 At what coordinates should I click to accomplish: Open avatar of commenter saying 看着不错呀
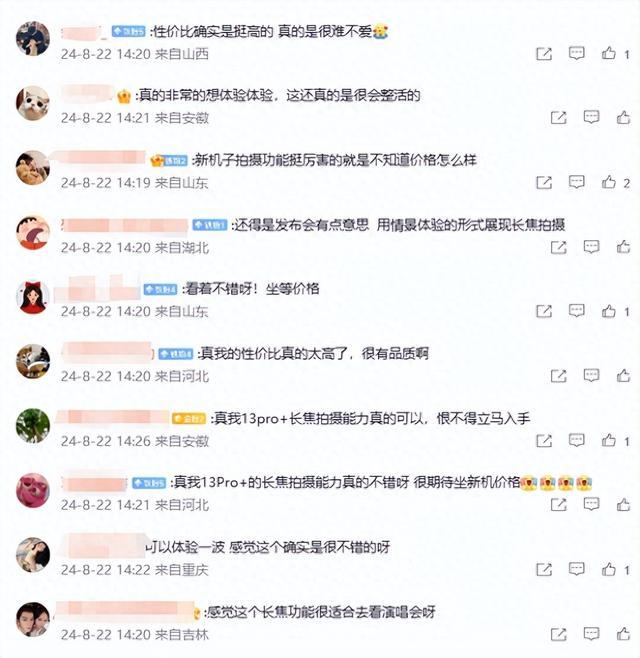33,297
